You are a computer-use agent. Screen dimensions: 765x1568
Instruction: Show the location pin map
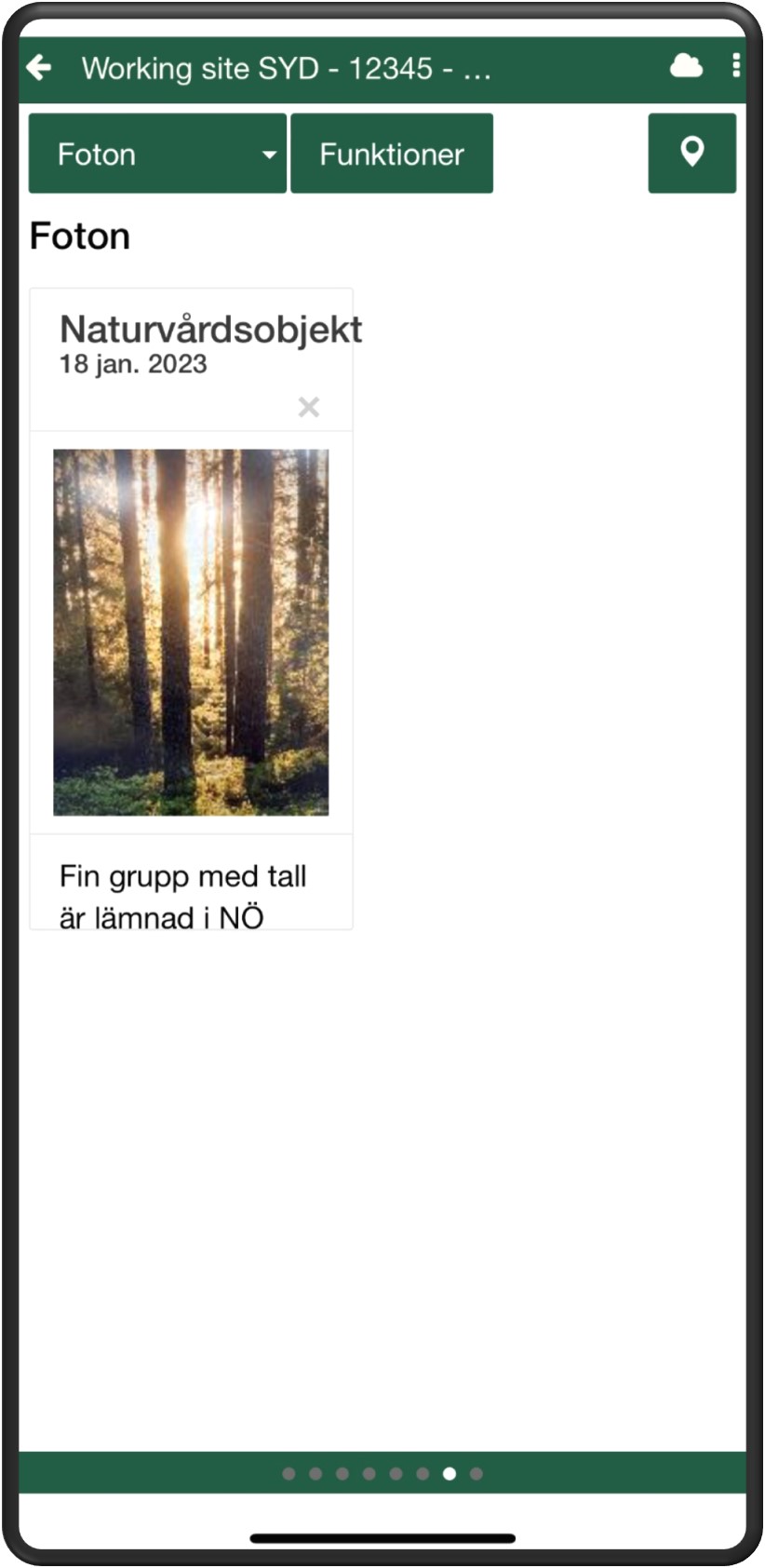click(x=691, y=154)
